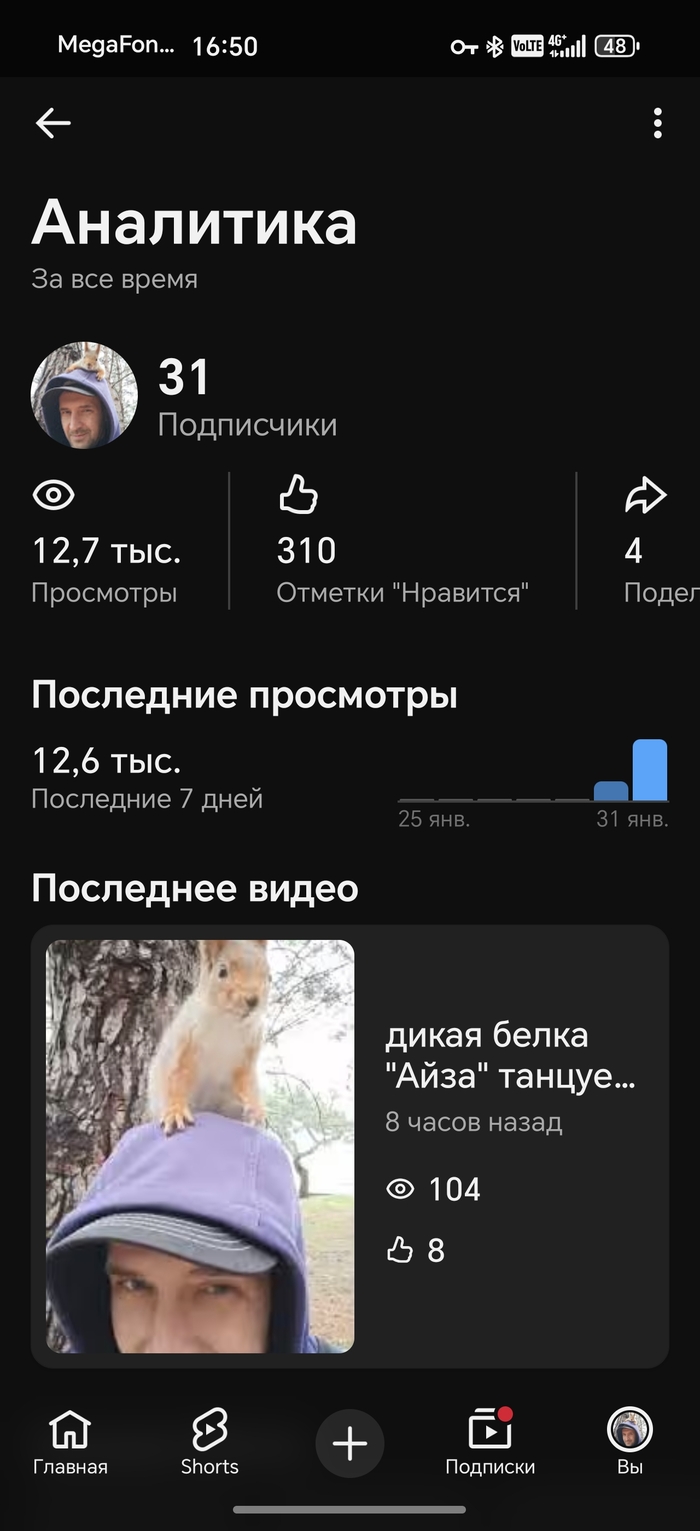Open the Вы profile tab
Screen dimensions: 700x1531
[630, 1443]
